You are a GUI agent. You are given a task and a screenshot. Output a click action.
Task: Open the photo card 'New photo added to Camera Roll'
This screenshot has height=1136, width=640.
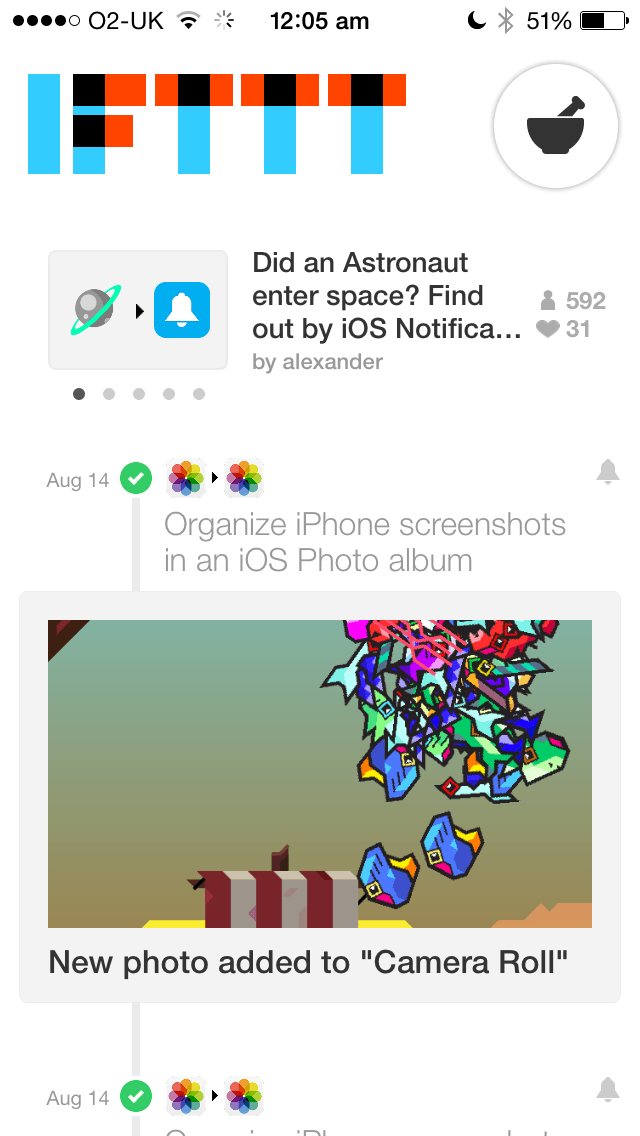coord(320,797)
